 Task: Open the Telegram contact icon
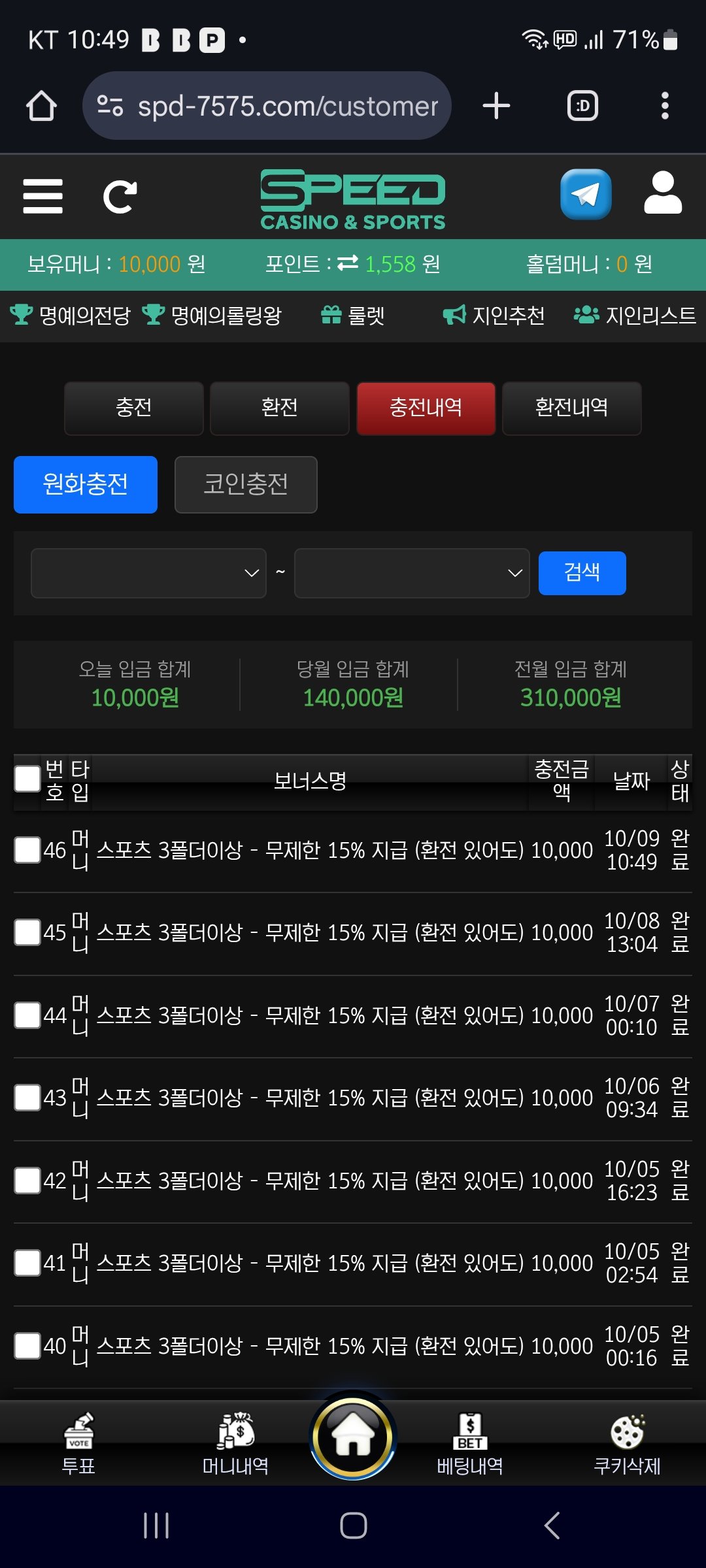pos(586,195)
